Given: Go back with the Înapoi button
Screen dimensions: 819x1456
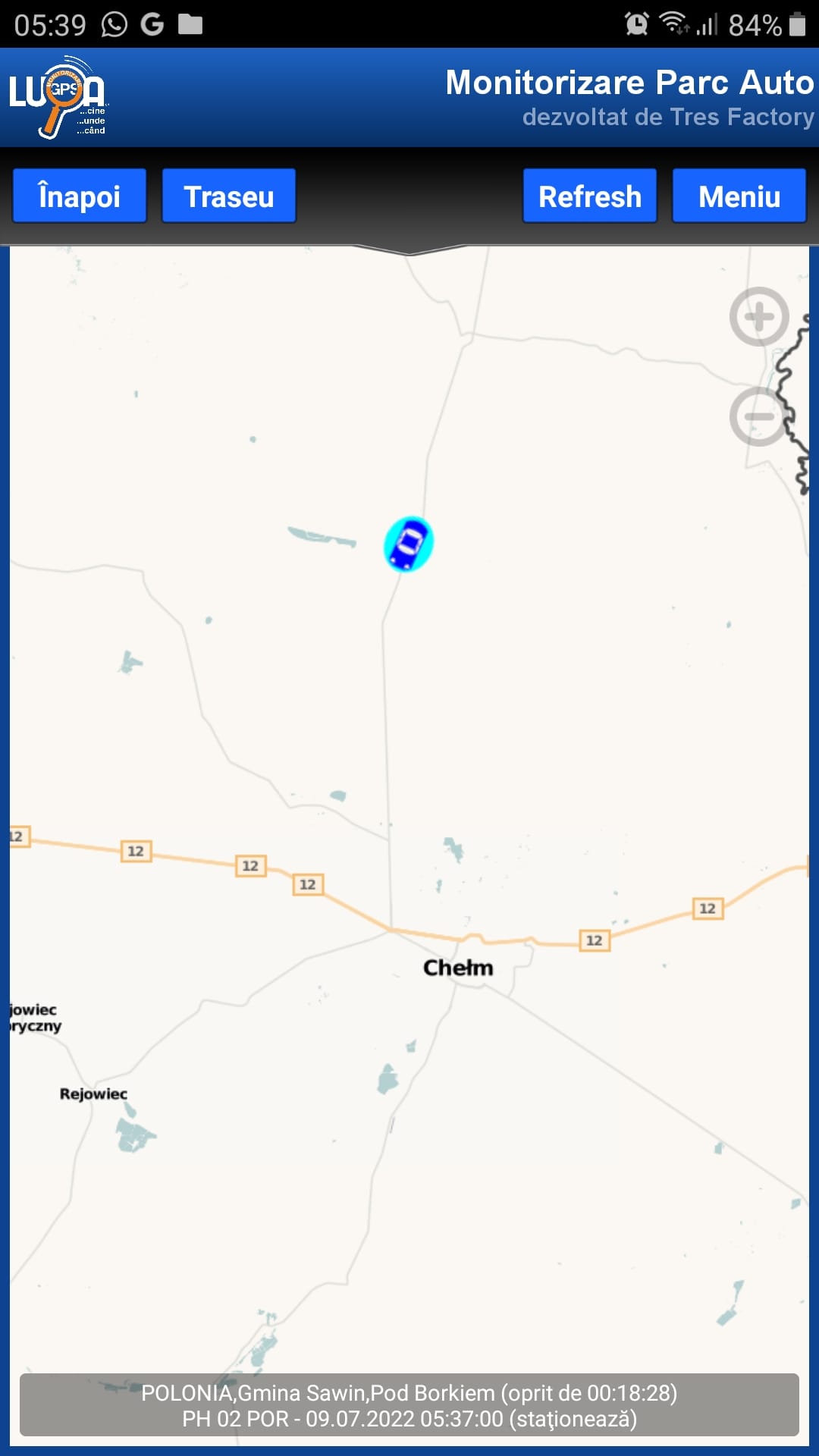Looking at the screenshot, I should tap(79, 196).
